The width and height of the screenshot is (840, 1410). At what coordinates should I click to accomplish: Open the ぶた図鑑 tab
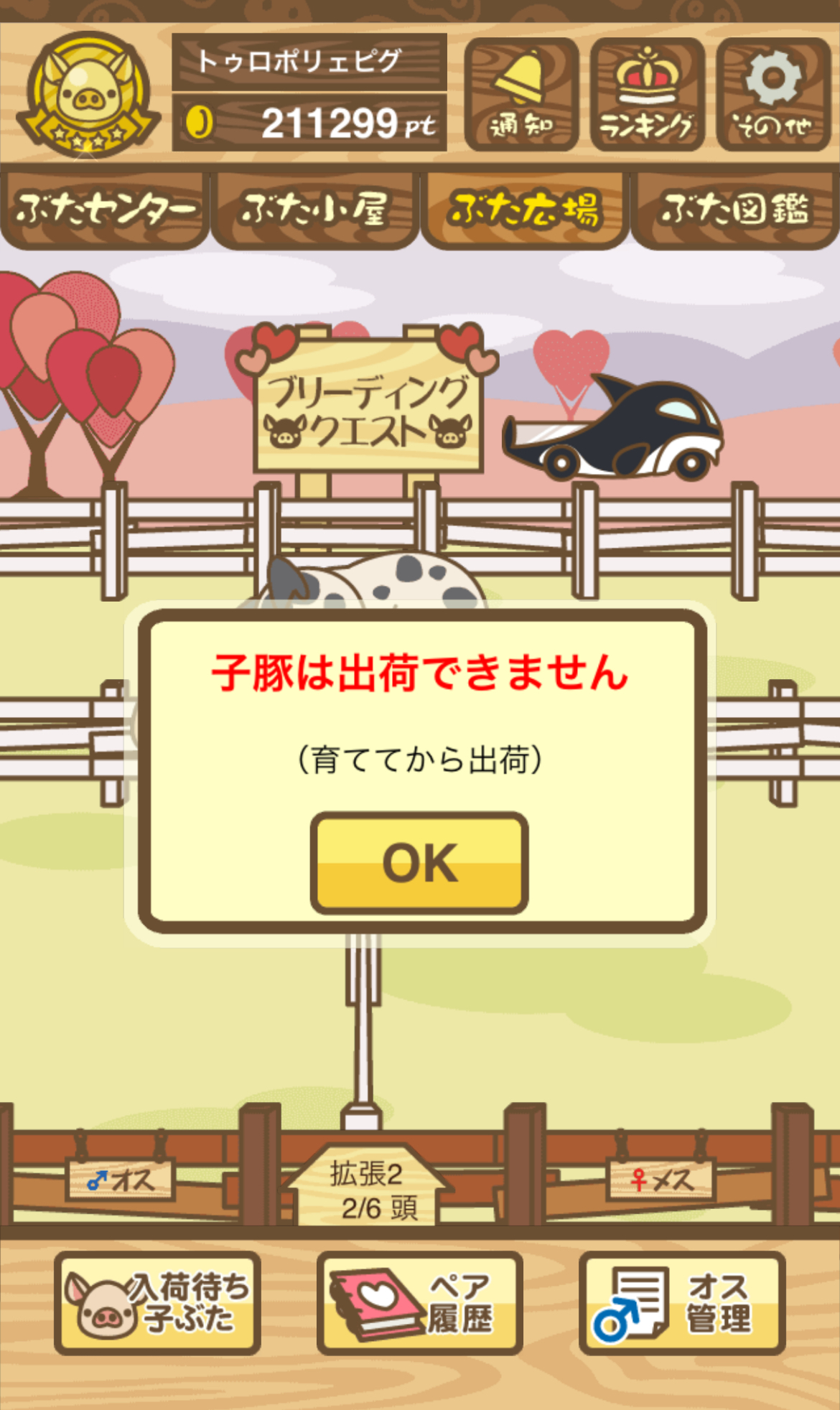click(x=735, y=210)
